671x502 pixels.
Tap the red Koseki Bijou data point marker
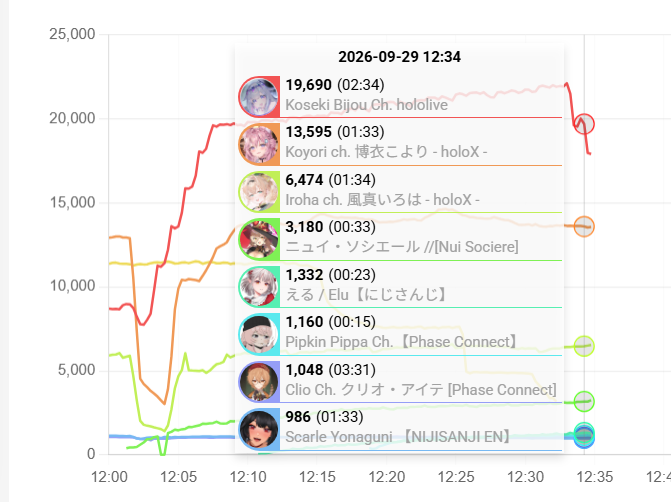click(x=584, y=124)
